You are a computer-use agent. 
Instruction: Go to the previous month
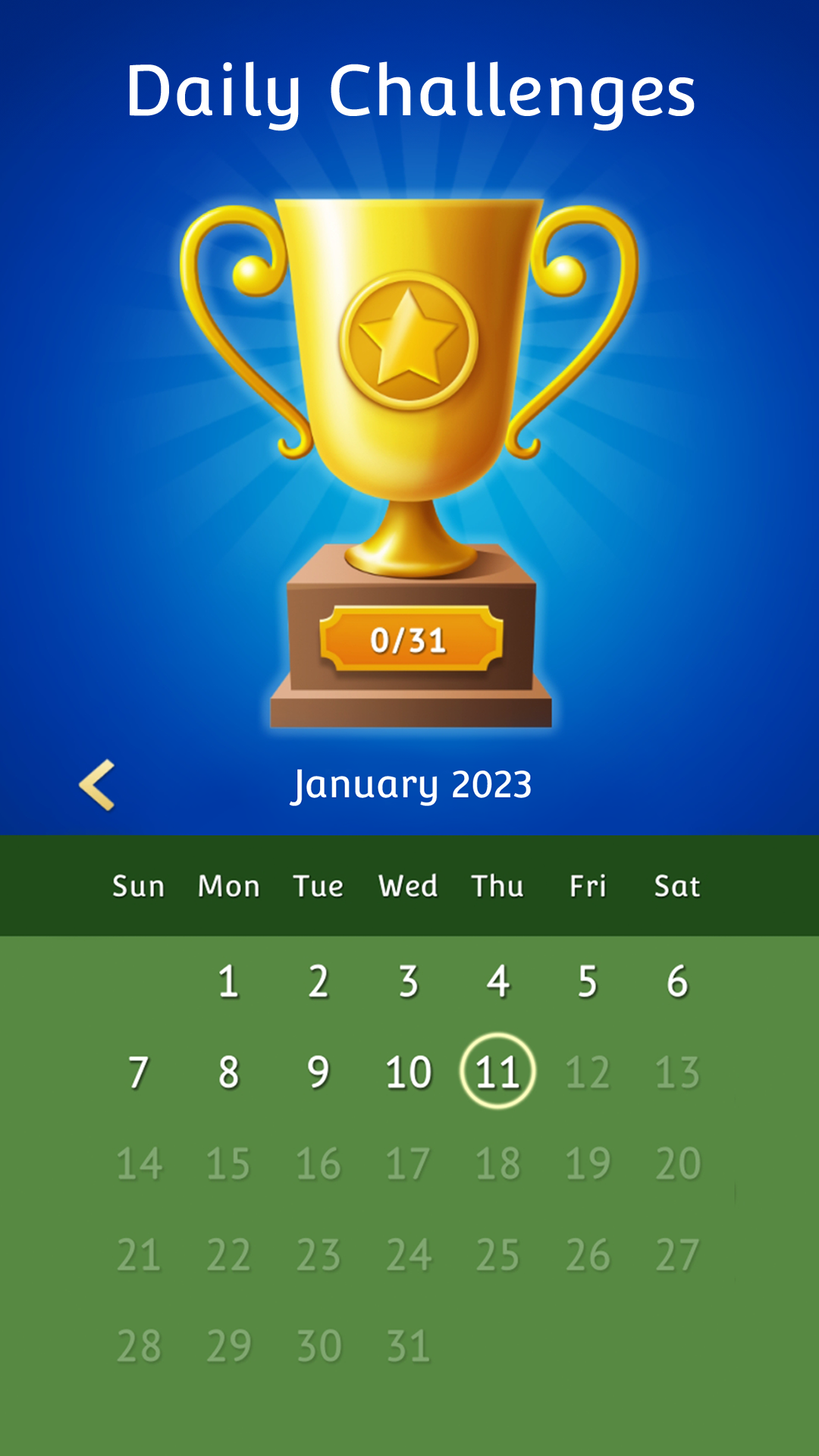point(97,785)
